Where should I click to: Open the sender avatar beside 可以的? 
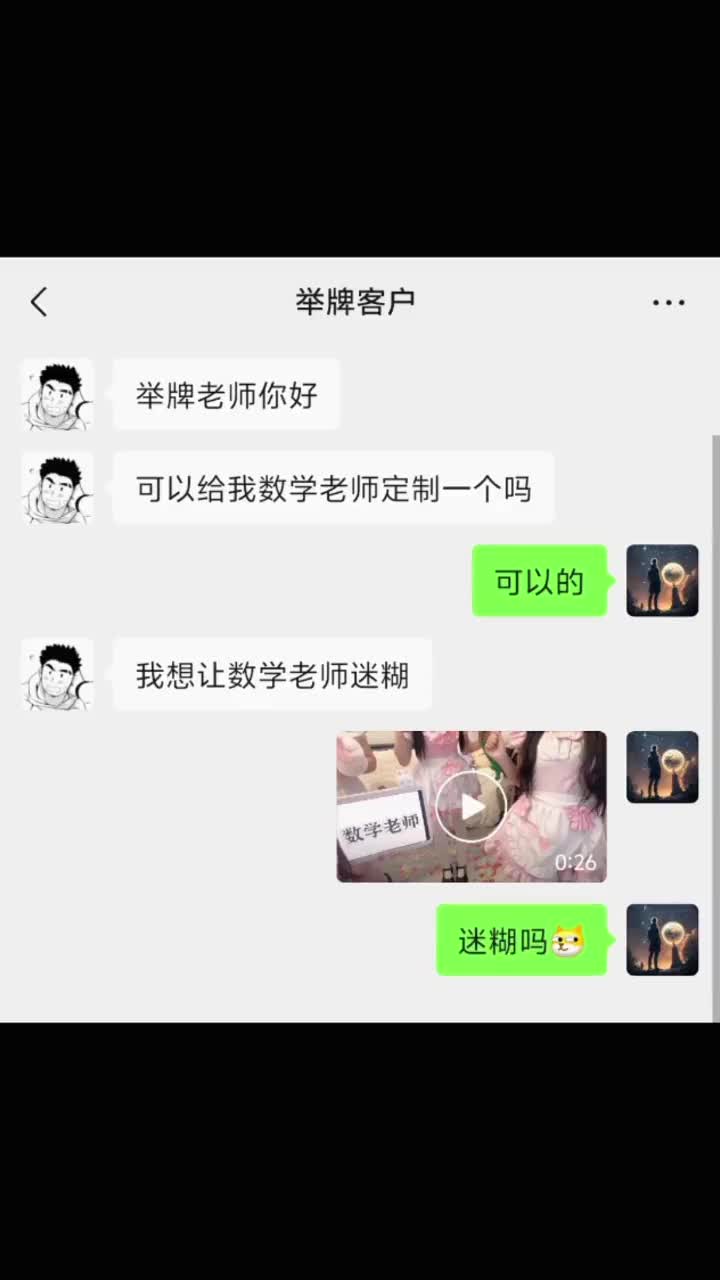(662, 580)
